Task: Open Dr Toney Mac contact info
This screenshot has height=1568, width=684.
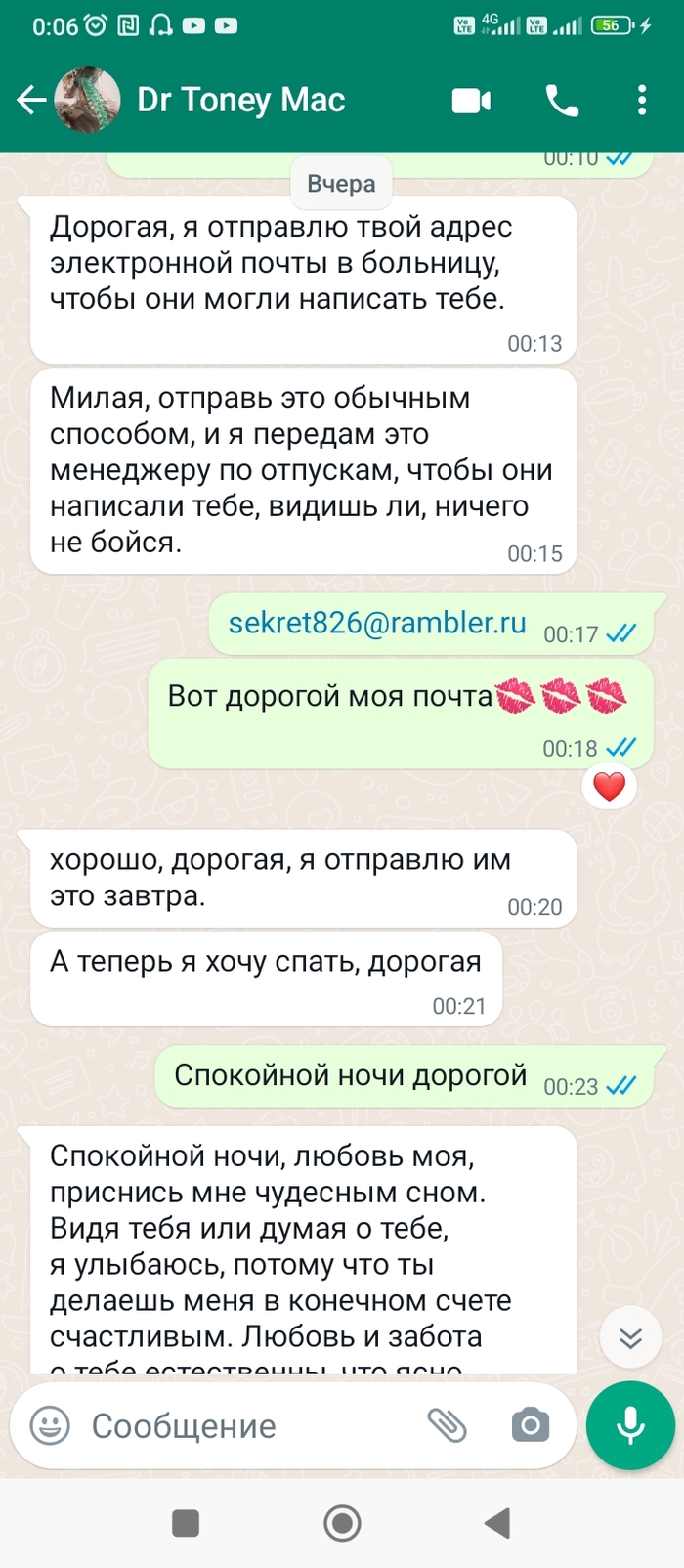Action: [240, 100]
